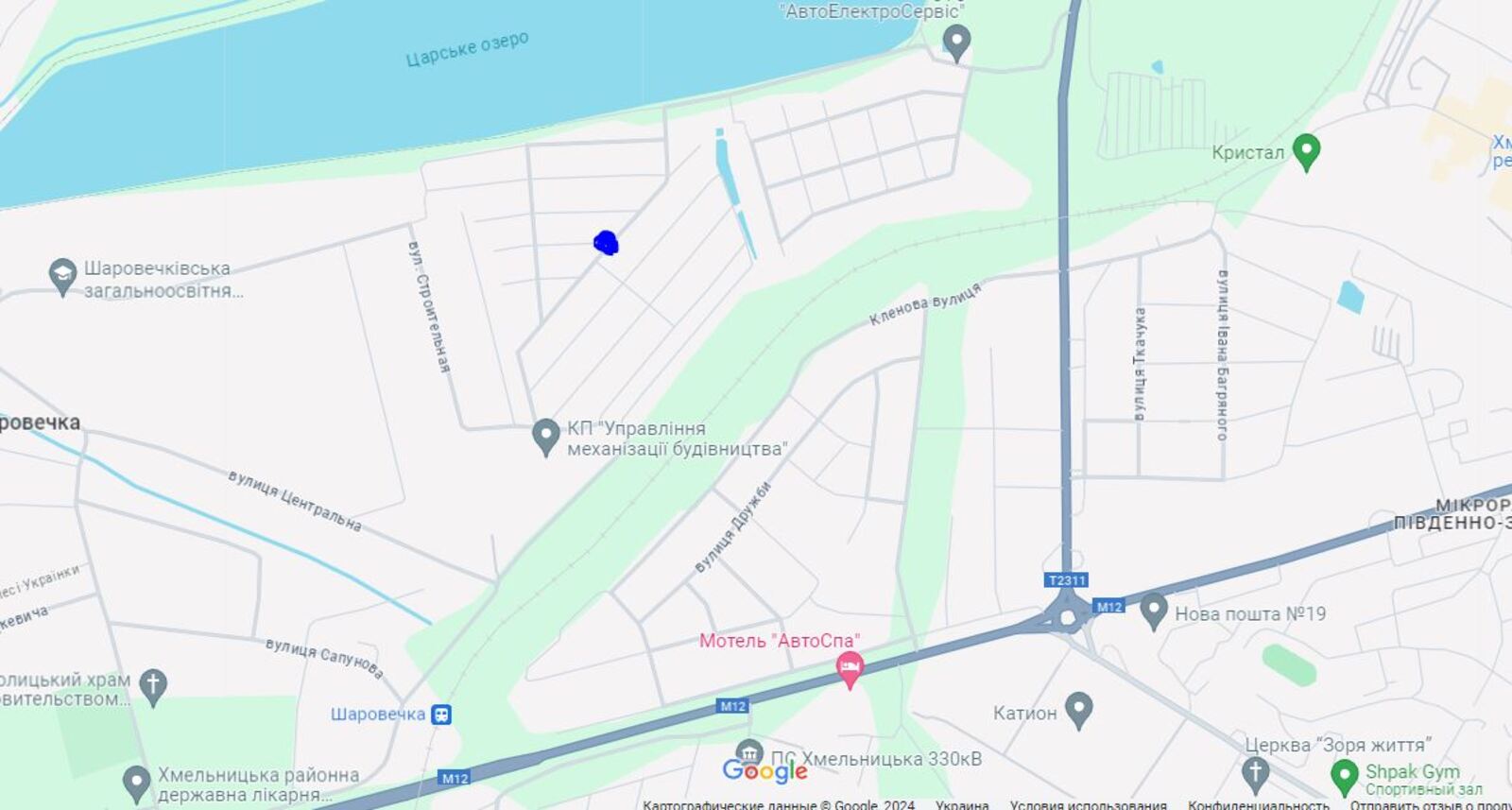Screen dimensions: 1512x810
Task: Select the Кристал place marker
Action: pos(1306,151)
